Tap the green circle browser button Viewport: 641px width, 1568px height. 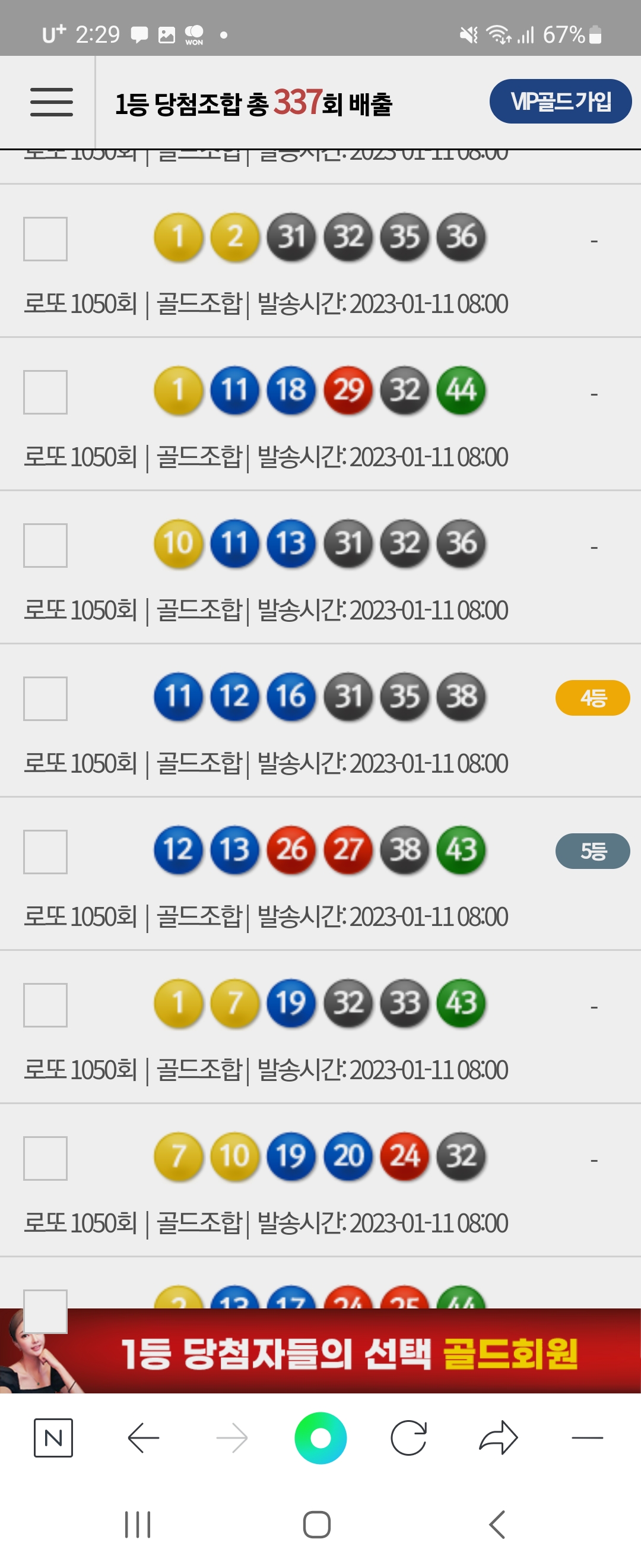[x=320, y=1439]
